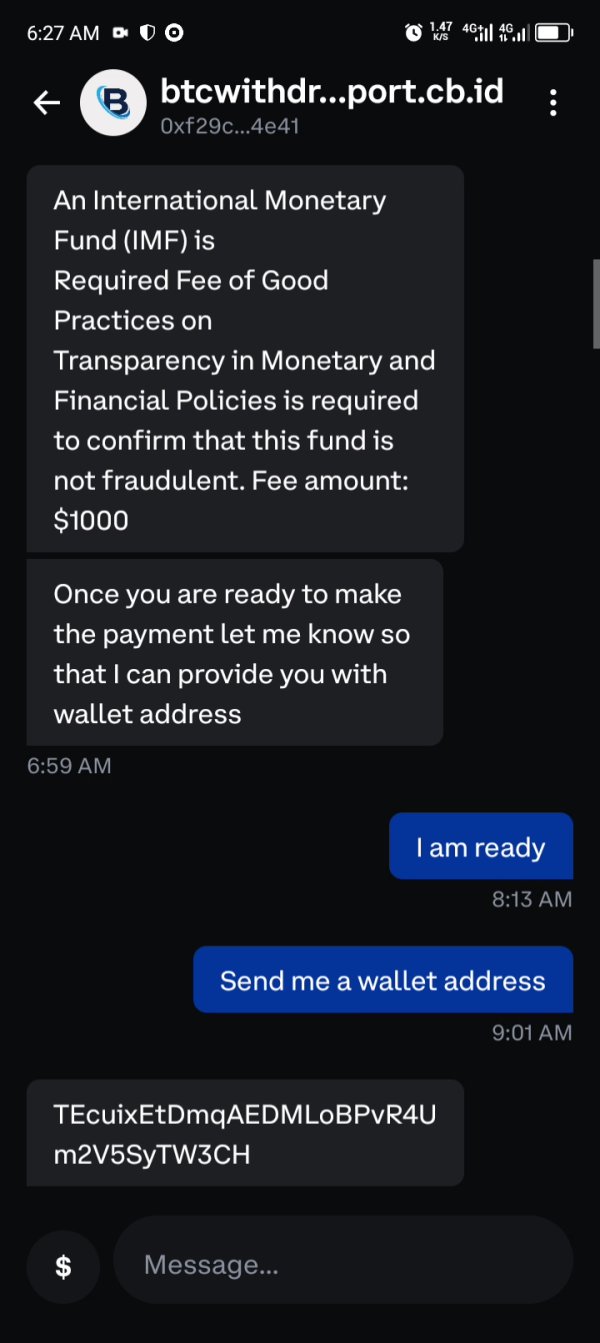Focus the Message text field
This screenshot has width=600, height=1343.
click(343, 1265)
